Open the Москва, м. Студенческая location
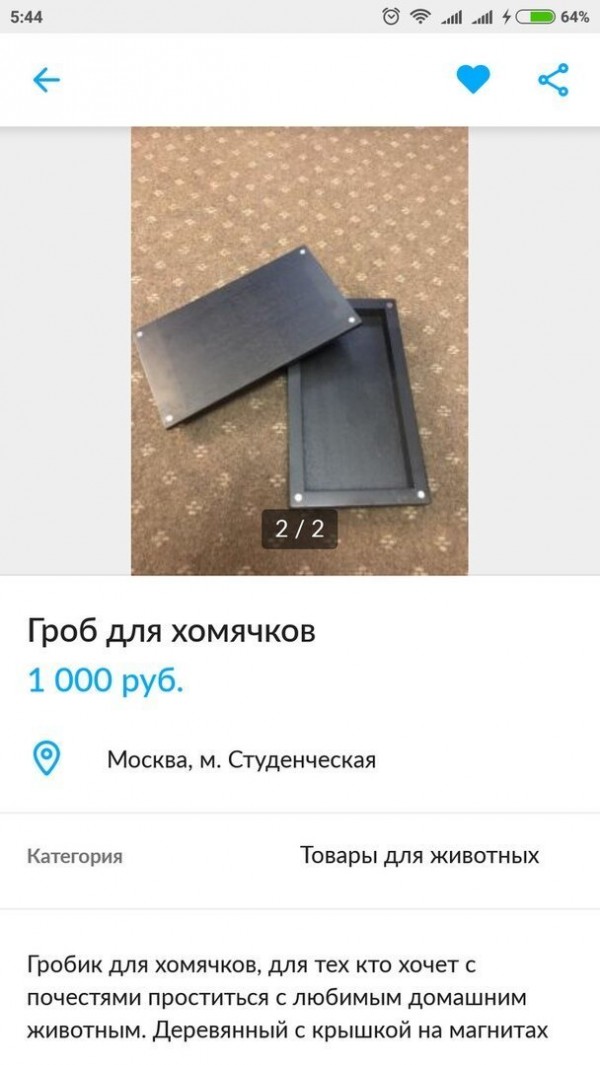The width and height of the screenshot is (600, 1065). coord(241,759)
